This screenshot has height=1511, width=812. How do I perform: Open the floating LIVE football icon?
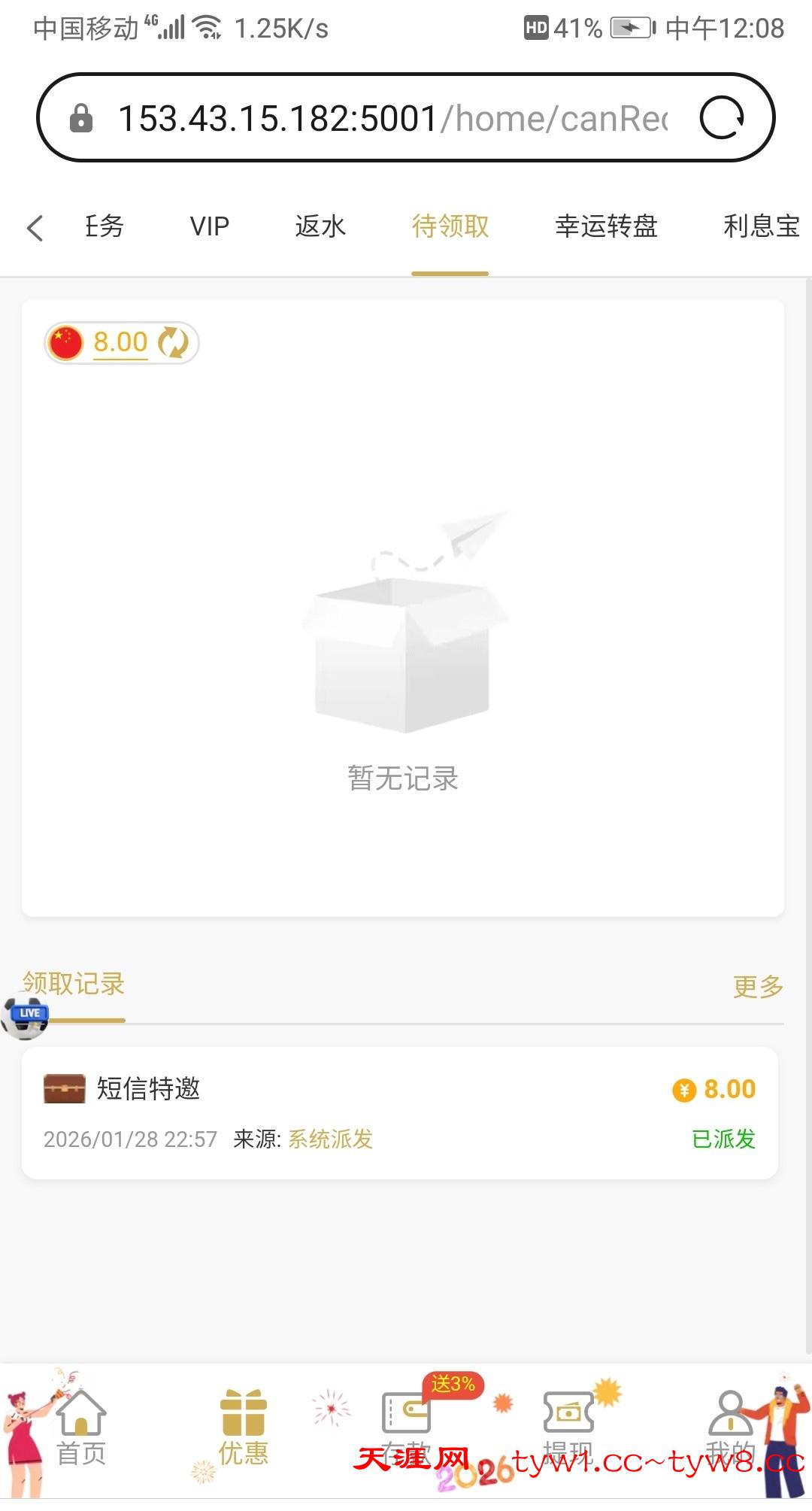click(x=25, y=1018)
